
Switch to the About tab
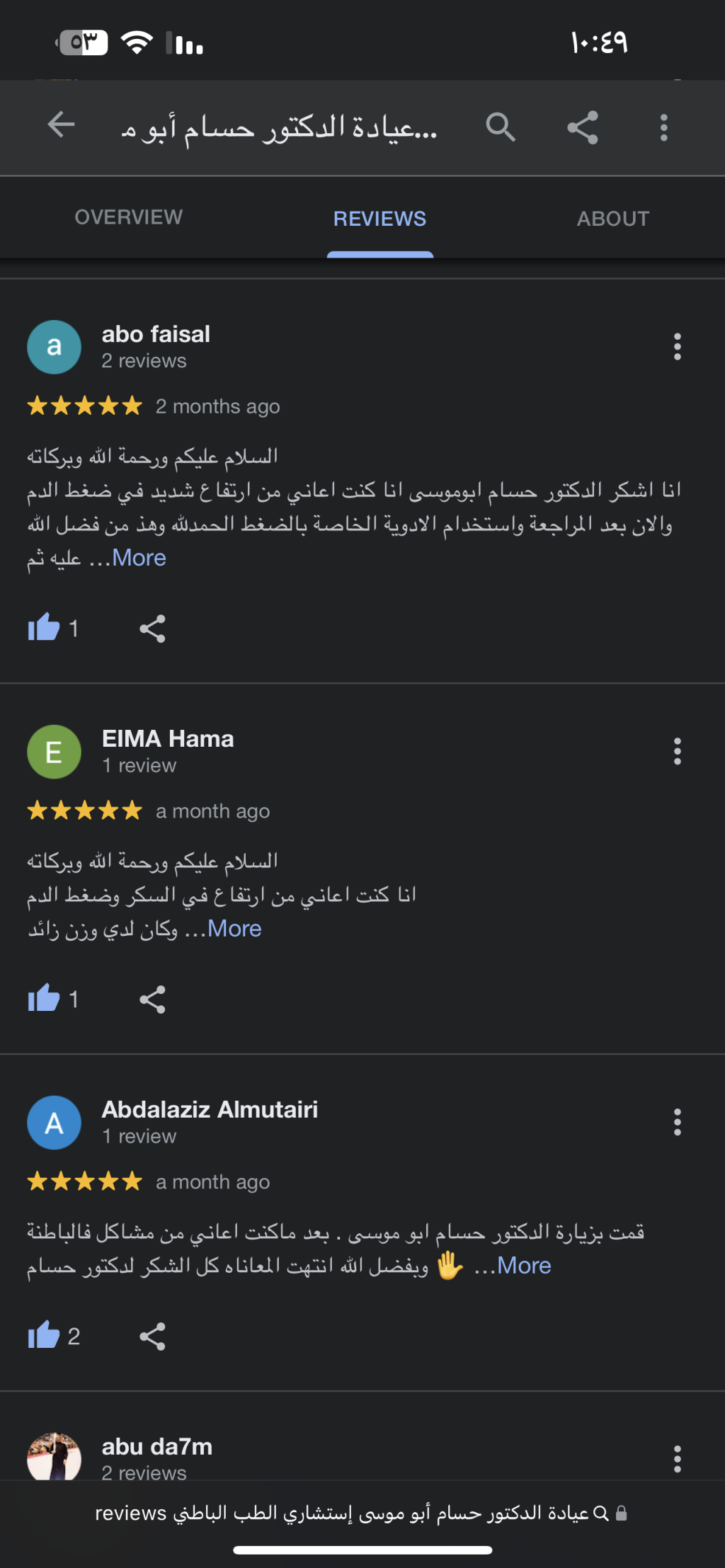612,219
